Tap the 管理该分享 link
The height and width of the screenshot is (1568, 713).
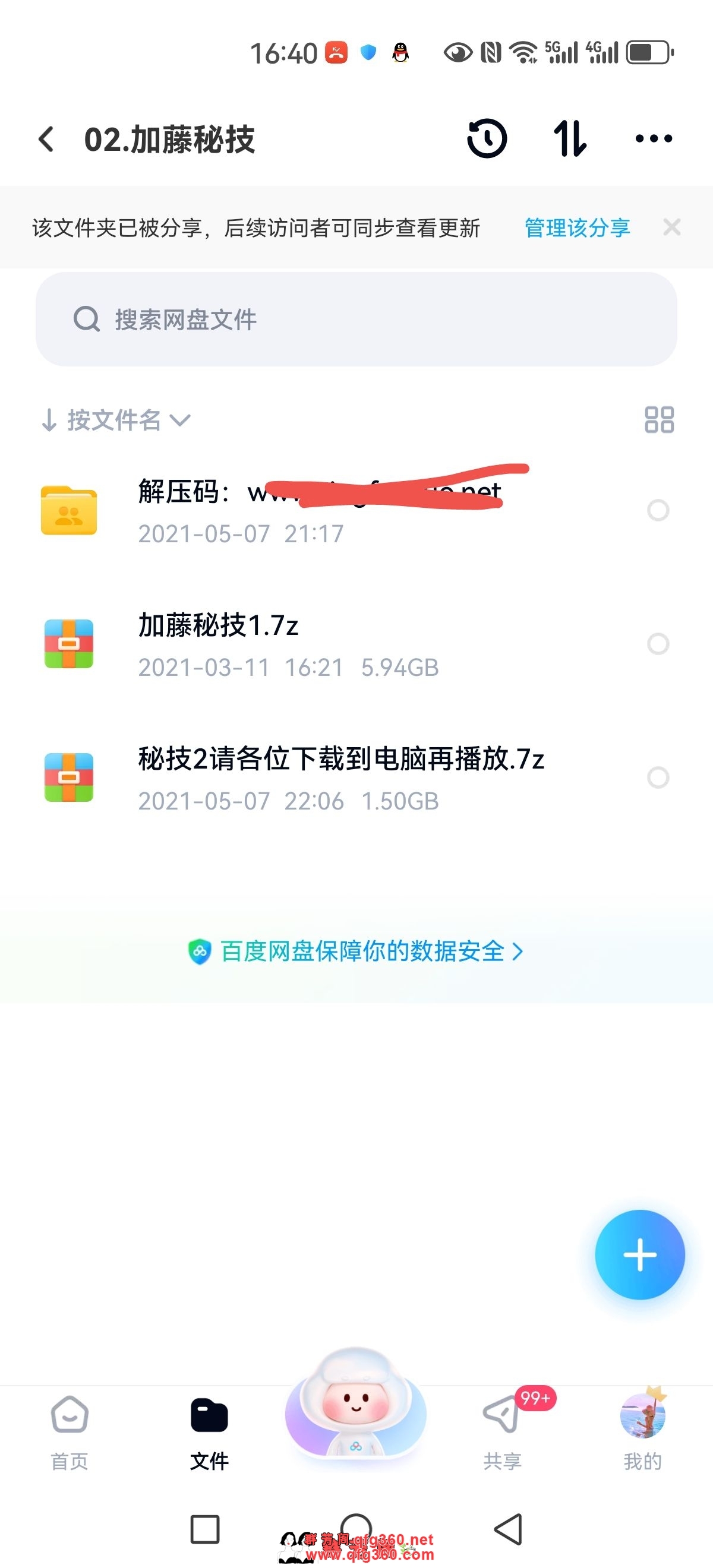(576, 227)
